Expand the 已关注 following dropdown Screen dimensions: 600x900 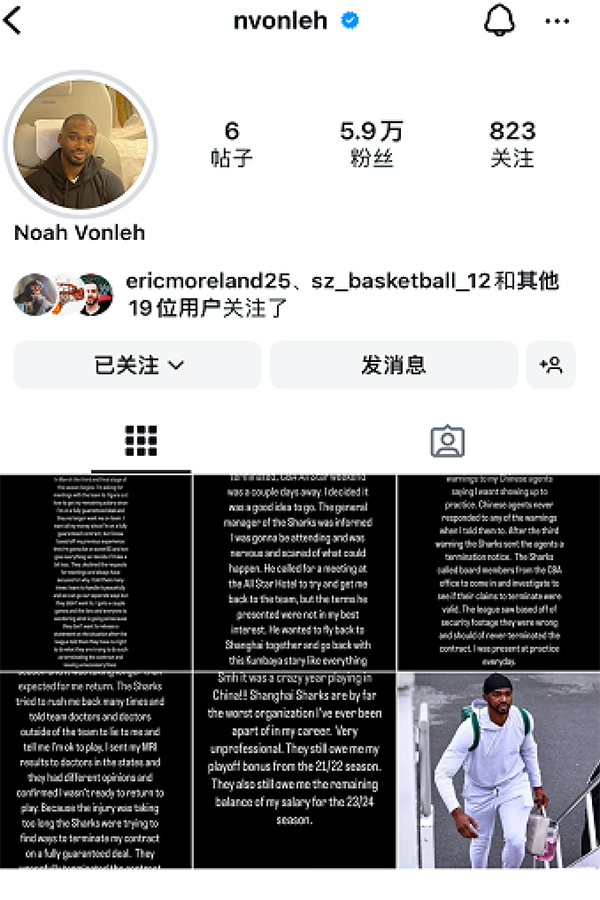[138, 365]
